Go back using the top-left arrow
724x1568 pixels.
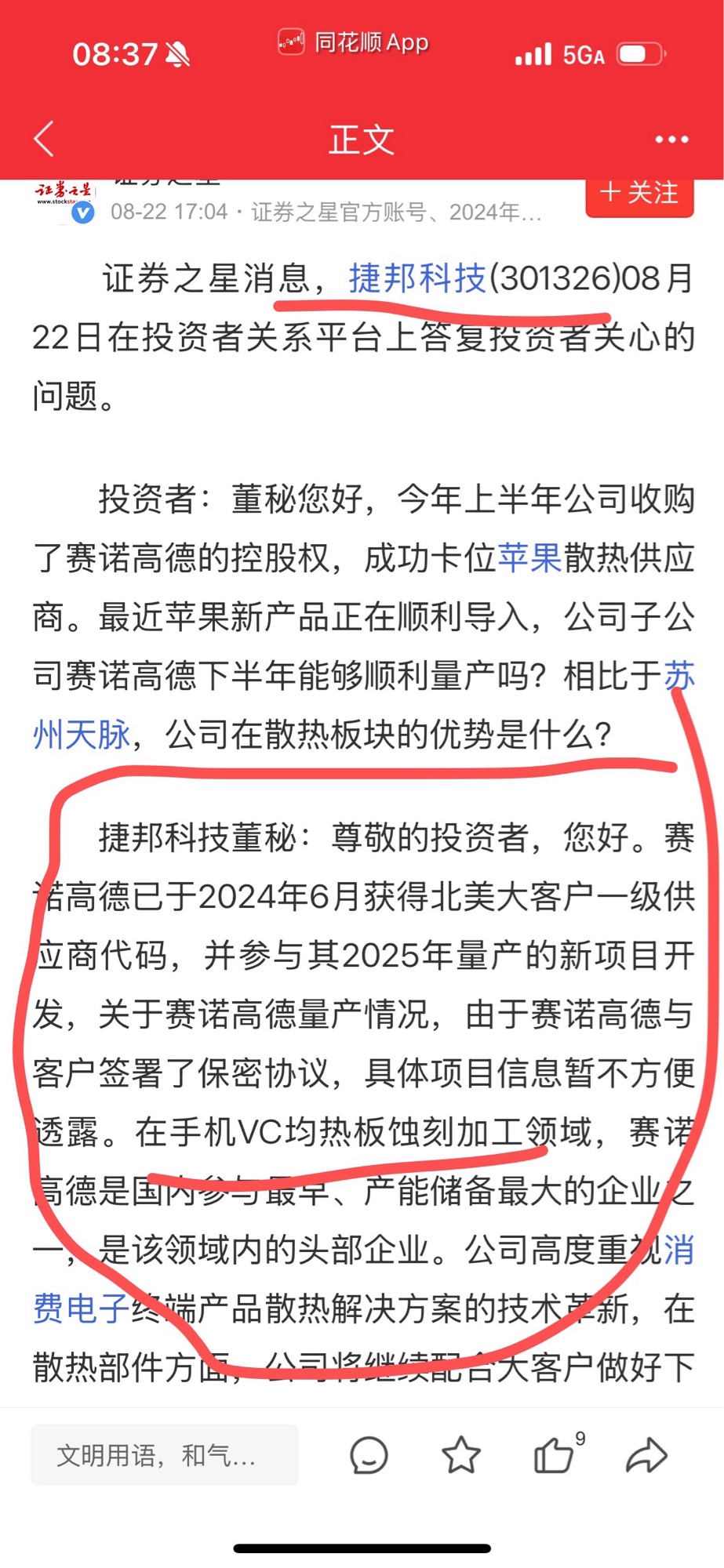45,140
